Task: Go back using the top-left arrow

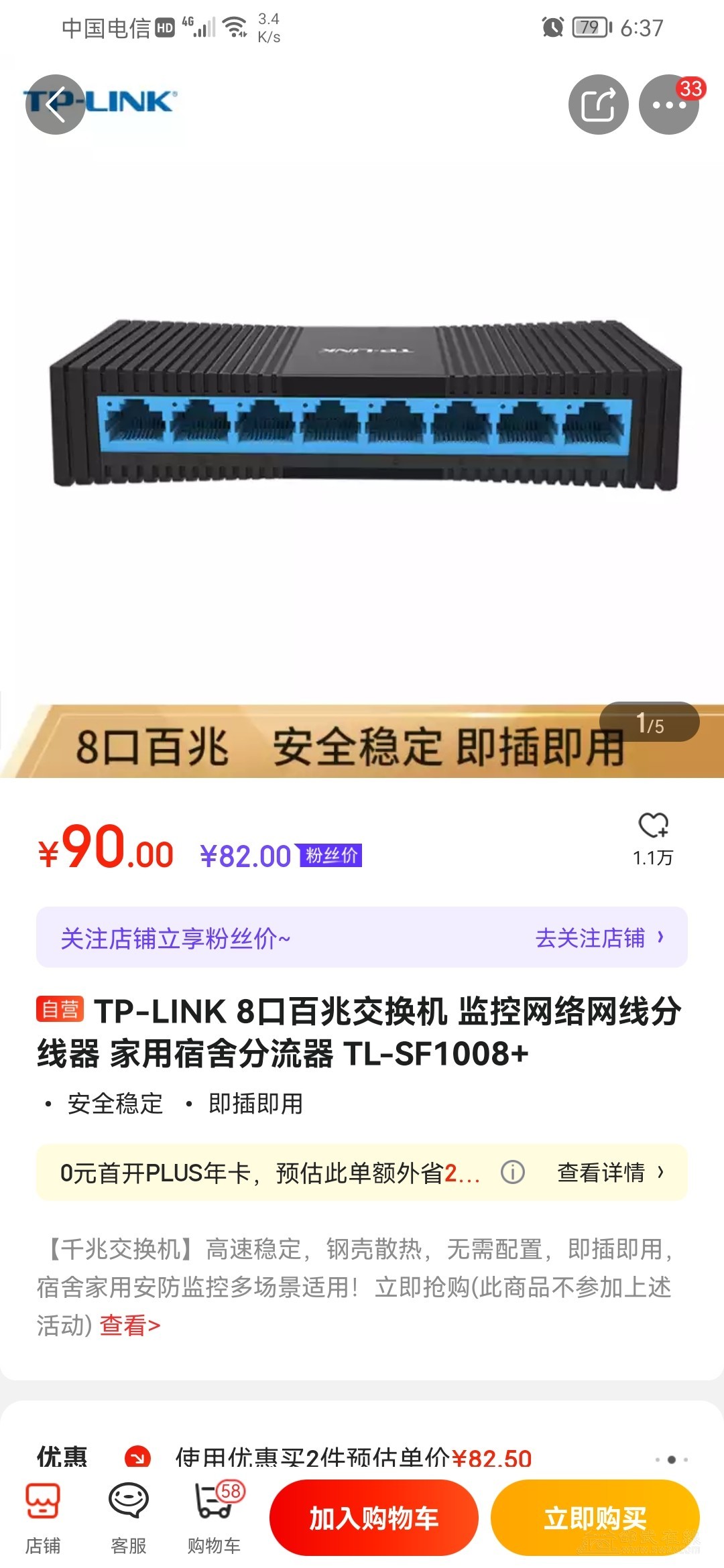Action: pyautogui.click(x=55, y=105)
